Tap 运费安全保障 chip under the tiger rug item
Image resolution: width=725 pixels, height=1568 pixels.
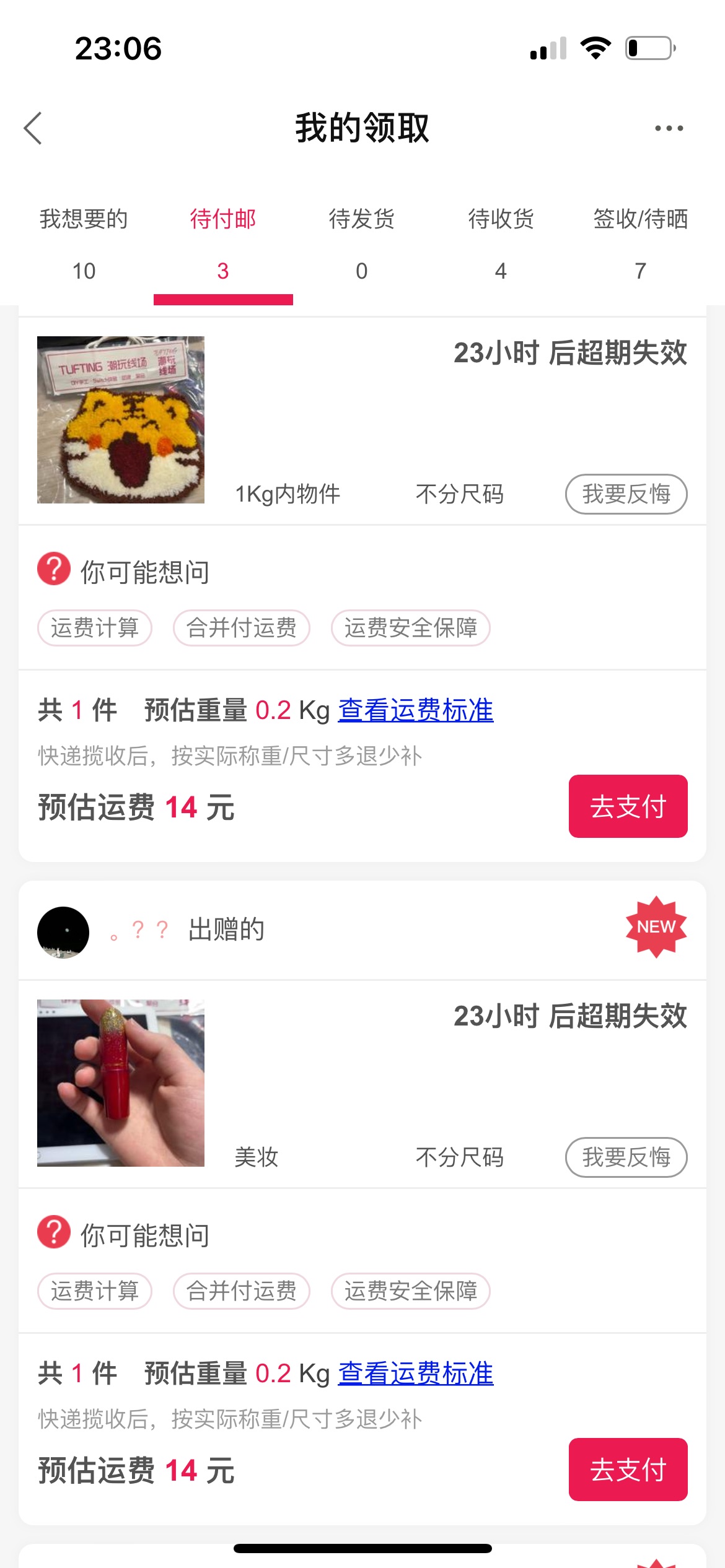tap(410, 628)
